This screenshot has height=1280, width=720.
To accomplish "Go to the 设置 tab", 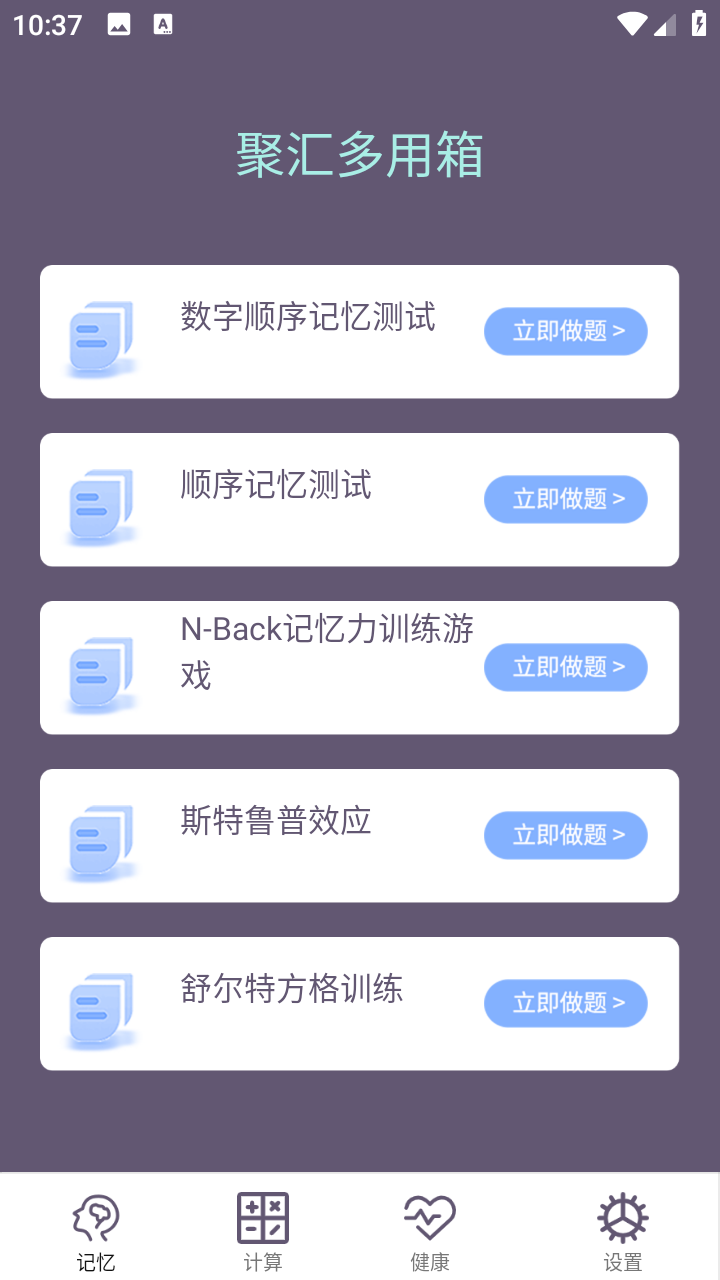I will 622,1230.
